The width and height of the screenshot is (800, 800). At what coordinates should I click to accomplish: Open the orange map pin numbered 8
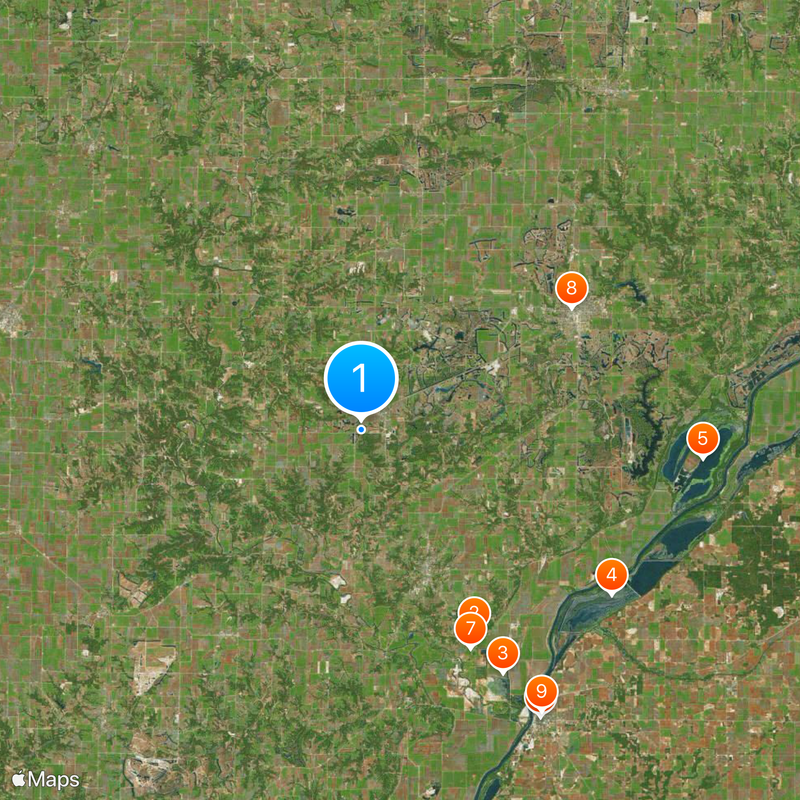click(571, 290)
